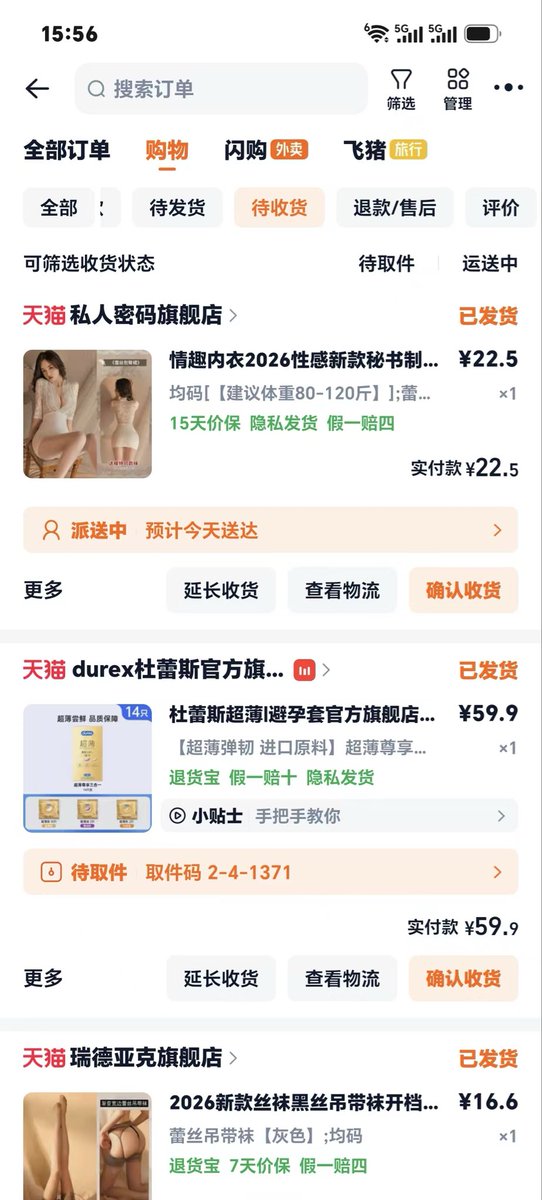Open the 待取件 pickup code row
This screenshot has width=542, height=1200.
click(271, 872)
